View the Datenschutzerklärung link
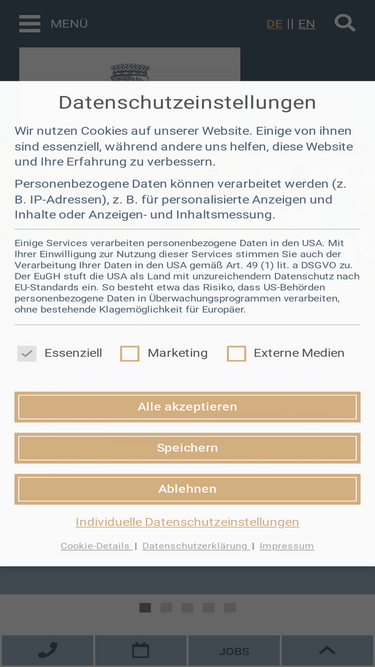The height and width of the screenshot is (667, 375). [x=196, y=546]
